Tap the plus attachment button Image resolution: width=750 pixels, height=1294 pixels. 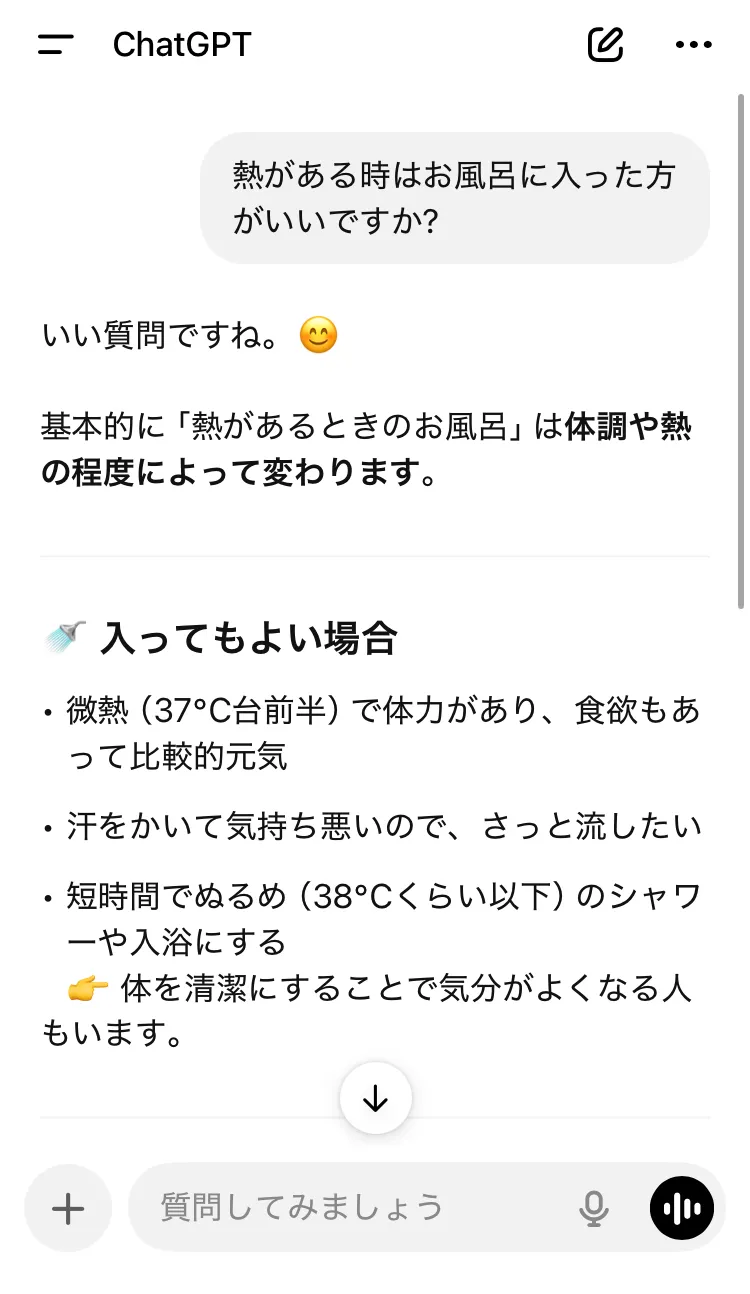point(68,1208)
